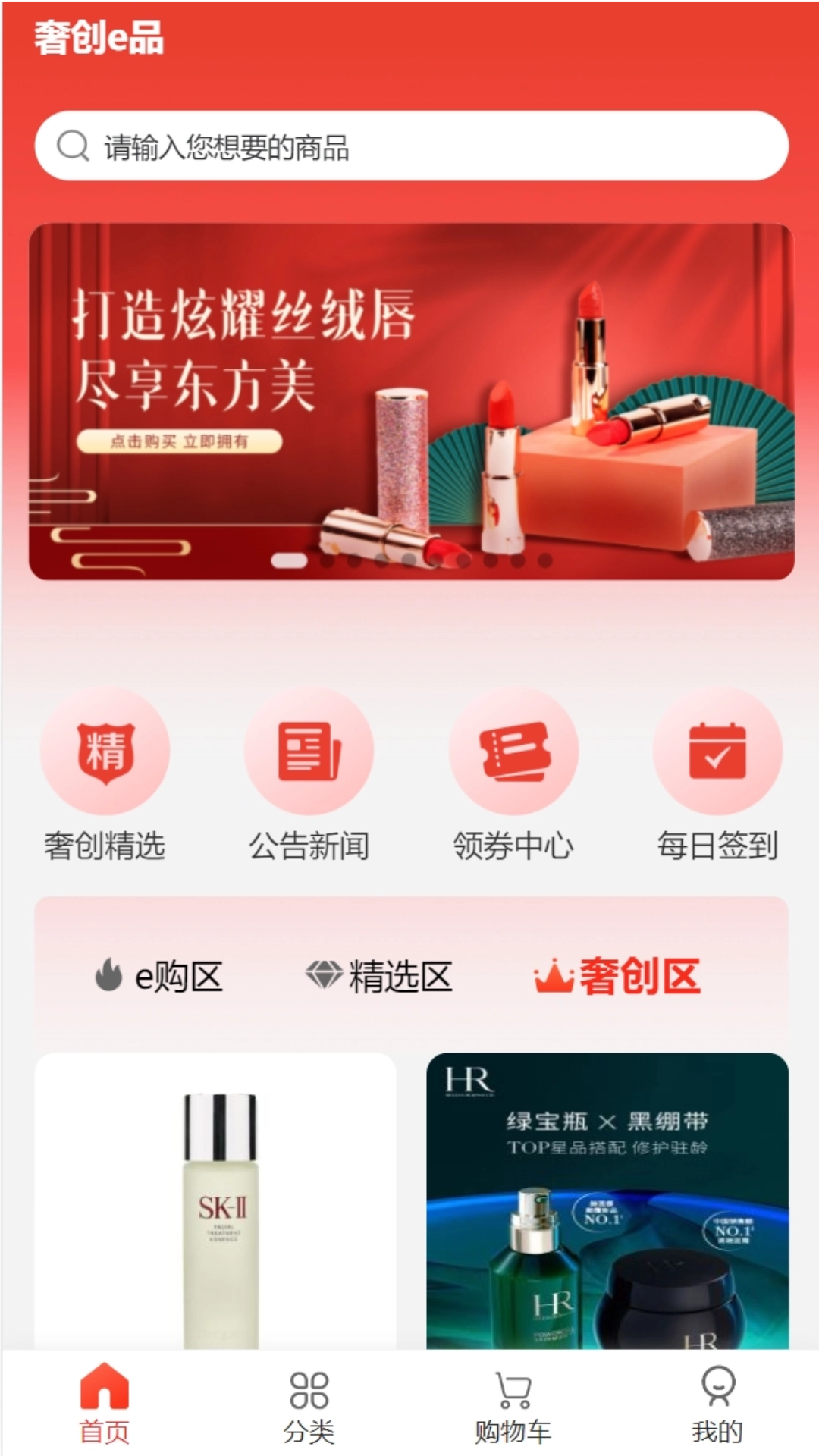819x1456 pixels.
Task: Open 奢创精选 via the shield icon
Action: click(106, 749)
